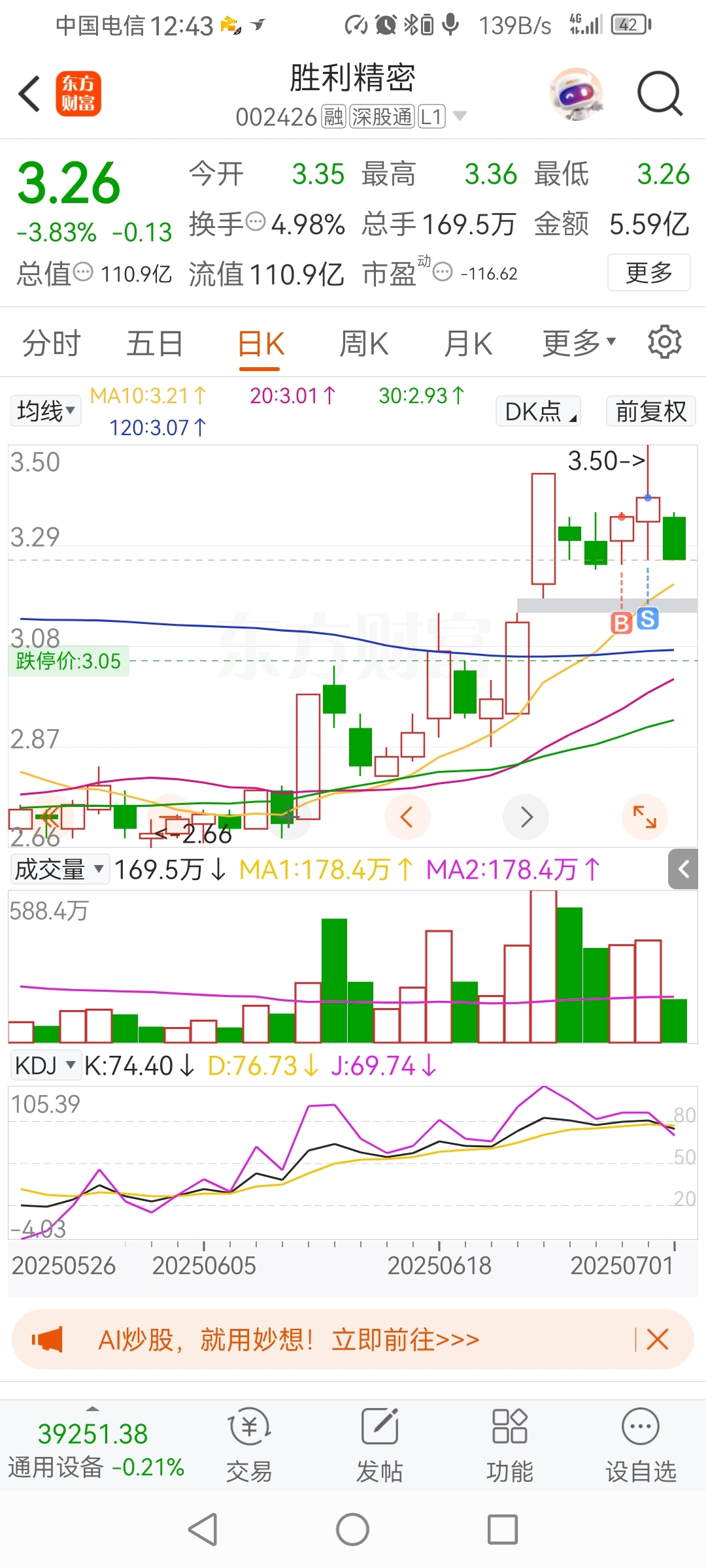The height and width of the screenshot is (1568, 706).
Task: Select the 周K chart tab
Action: [x=364, y=344]
